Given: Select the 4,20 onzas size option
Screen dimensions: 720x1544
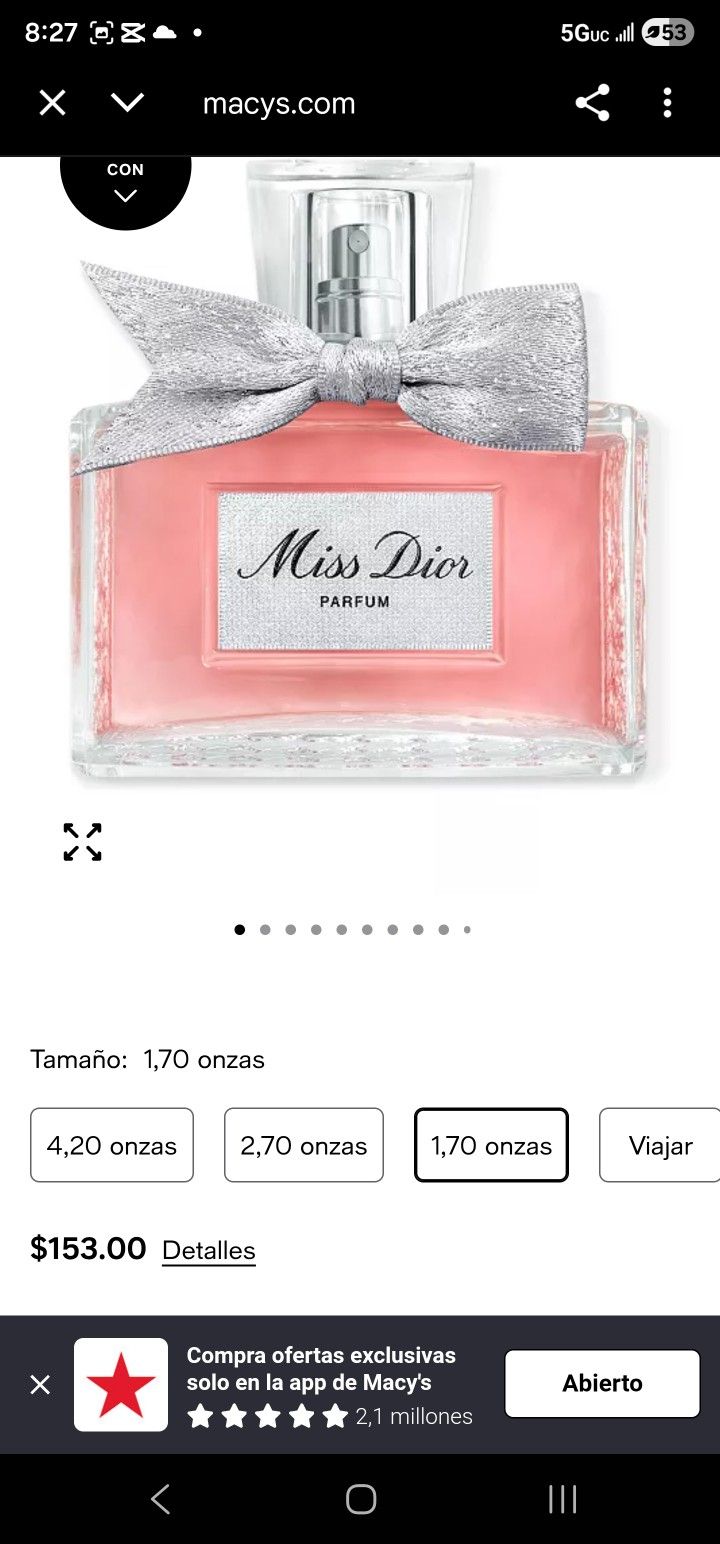Looking at the screenshot, I should (111, 1145).
